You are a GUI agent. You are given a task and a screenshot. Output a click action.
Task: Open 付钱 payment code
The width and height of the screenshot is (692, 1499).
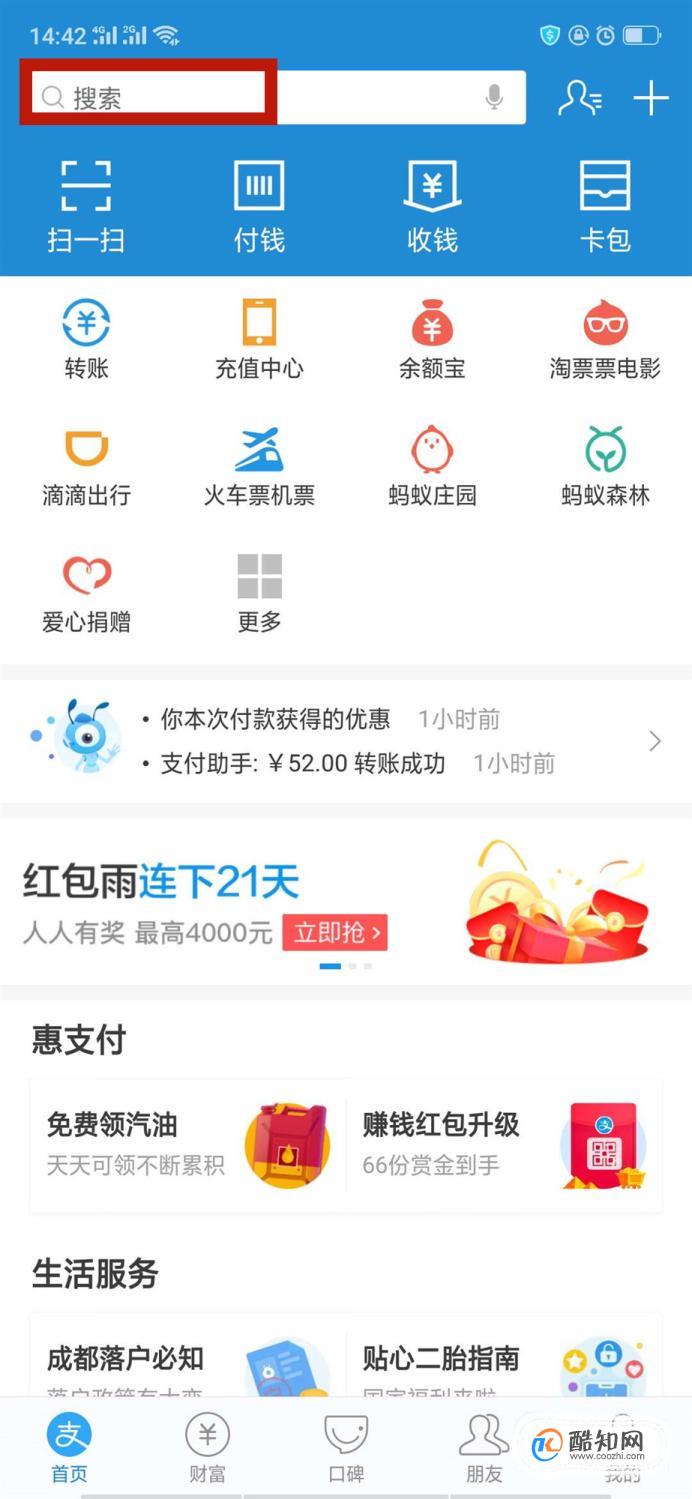tap(259, 206)
